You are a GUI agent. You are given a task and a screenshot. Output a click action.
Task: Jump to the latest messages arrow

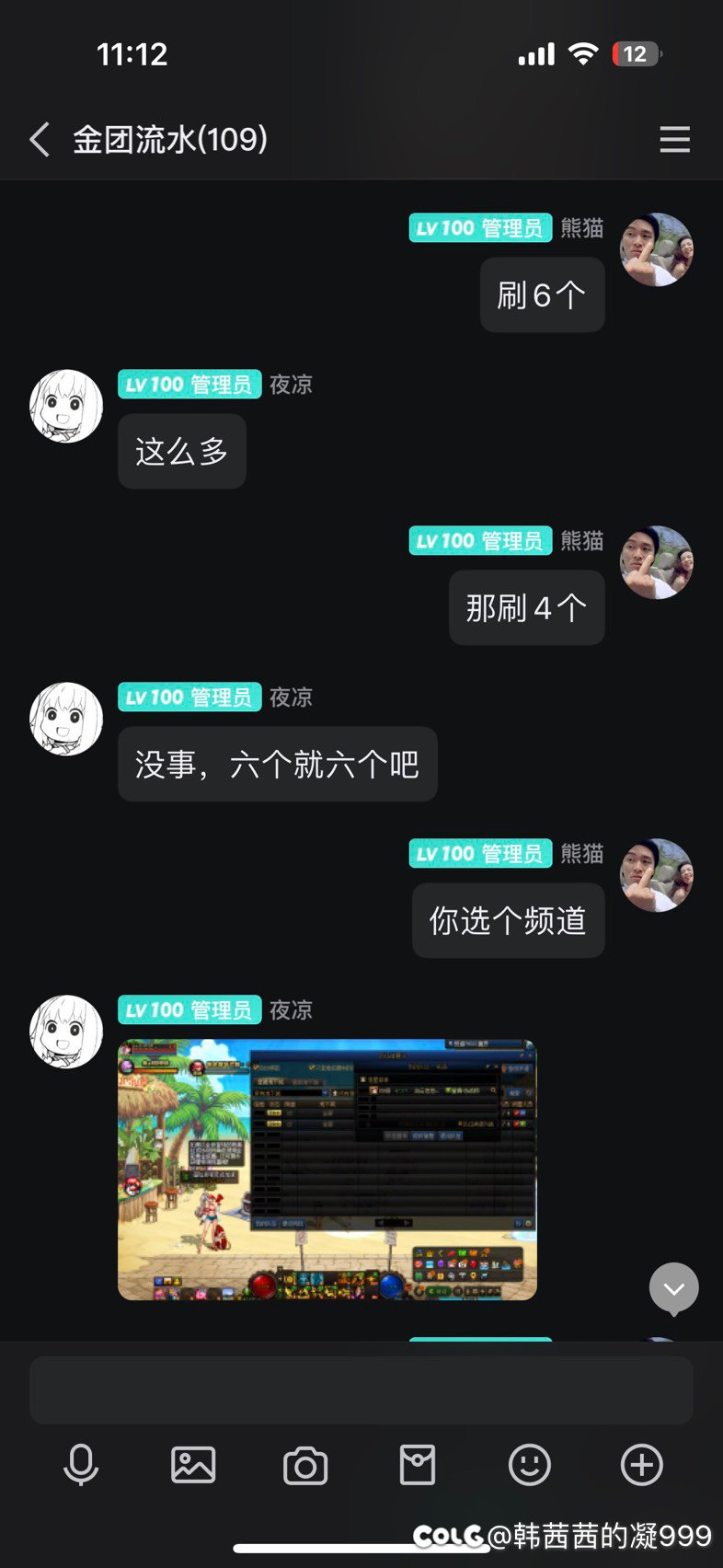point(673,1288)
